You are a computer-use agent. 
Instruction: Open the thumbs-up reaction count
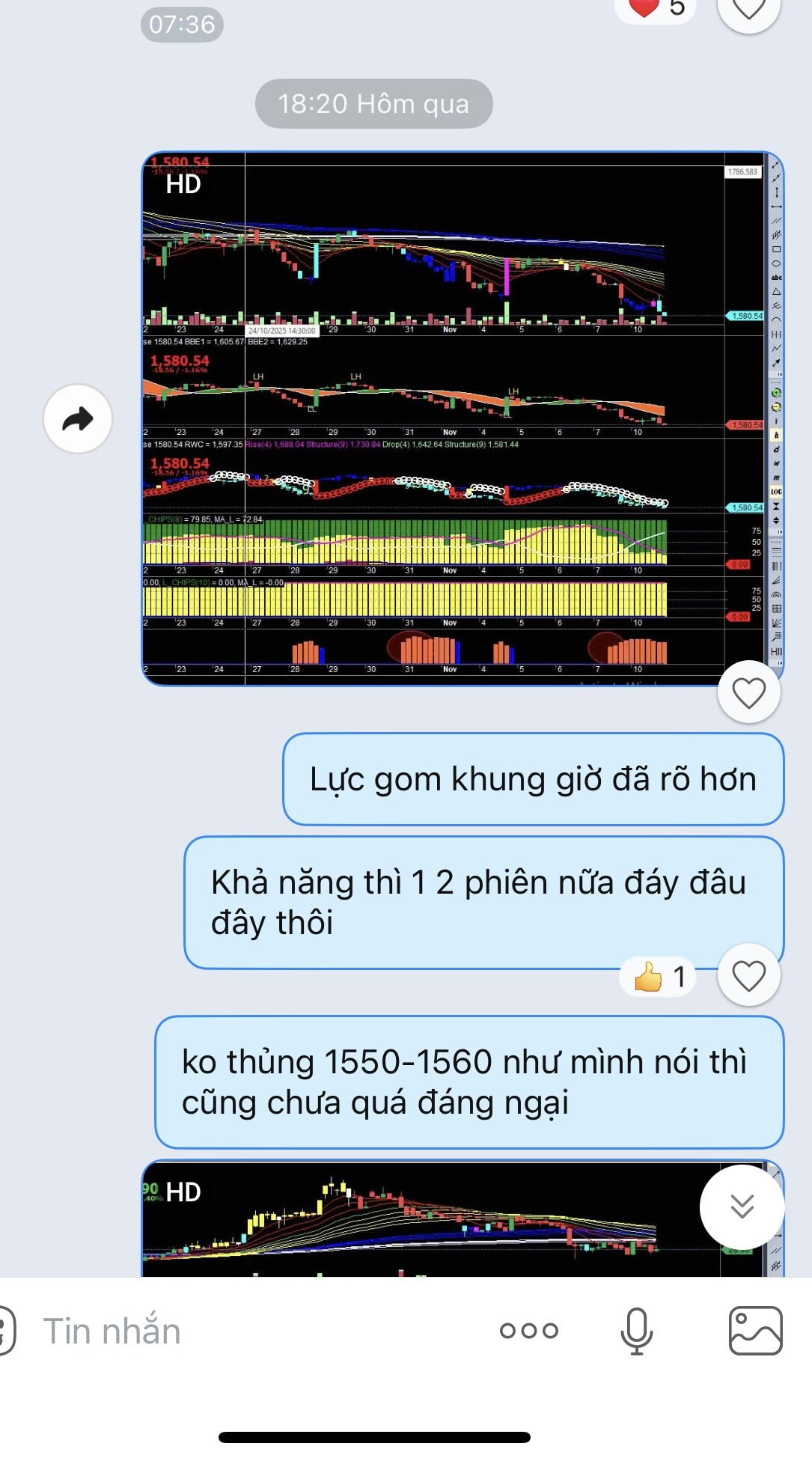659,976
